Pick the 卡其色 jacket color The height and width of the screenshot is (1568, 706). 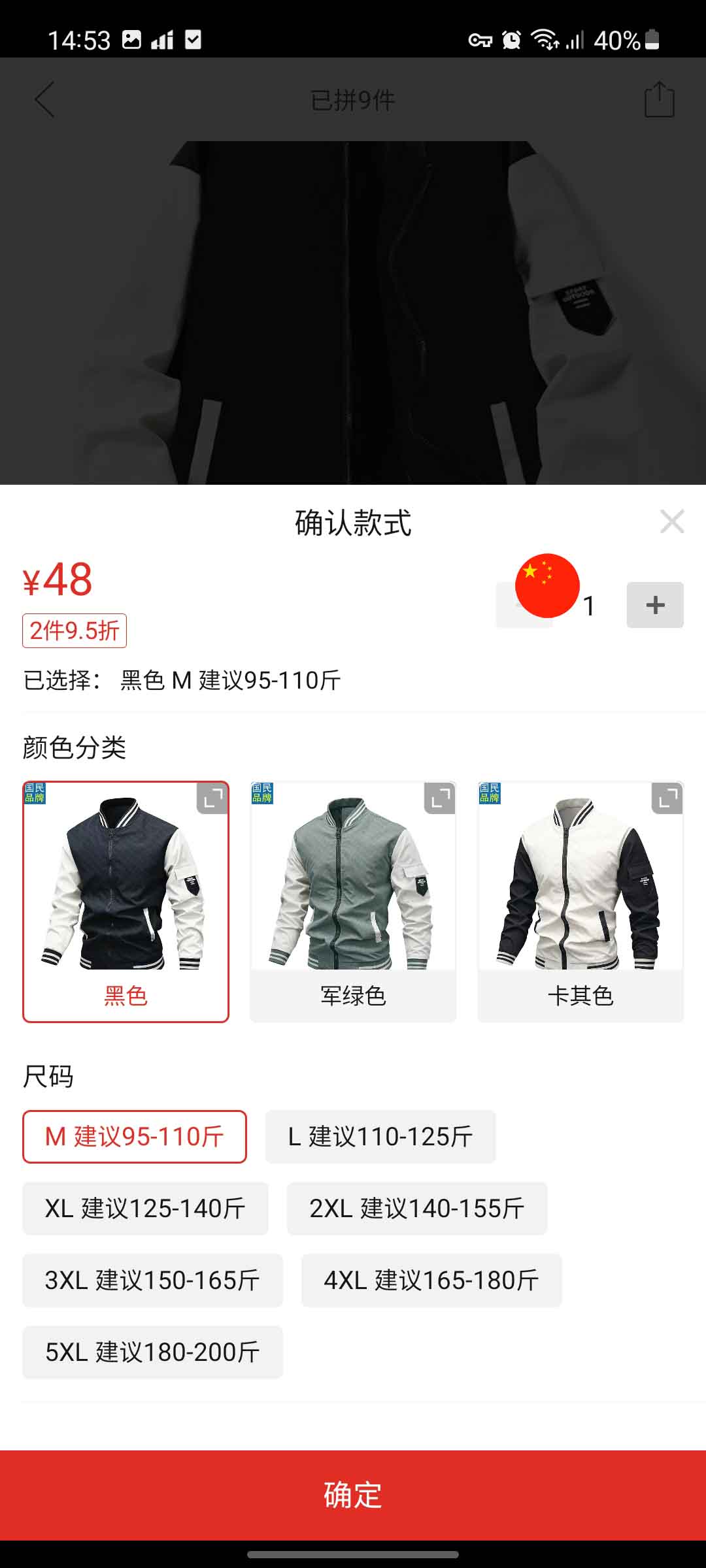coord(580,902)
